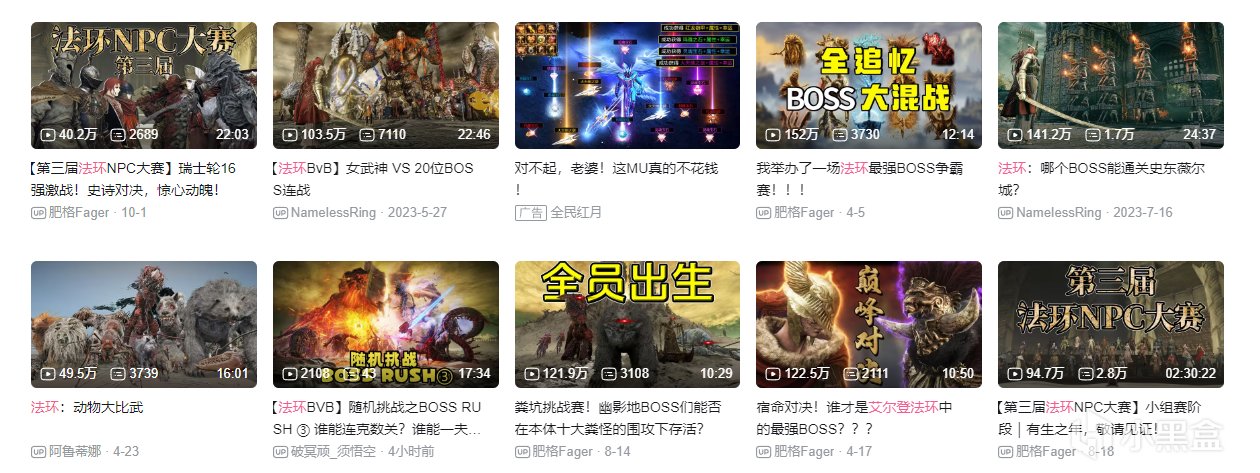Watch 全追忆BOSS大混战 video

pyautogui.click(x=869, y=85)
